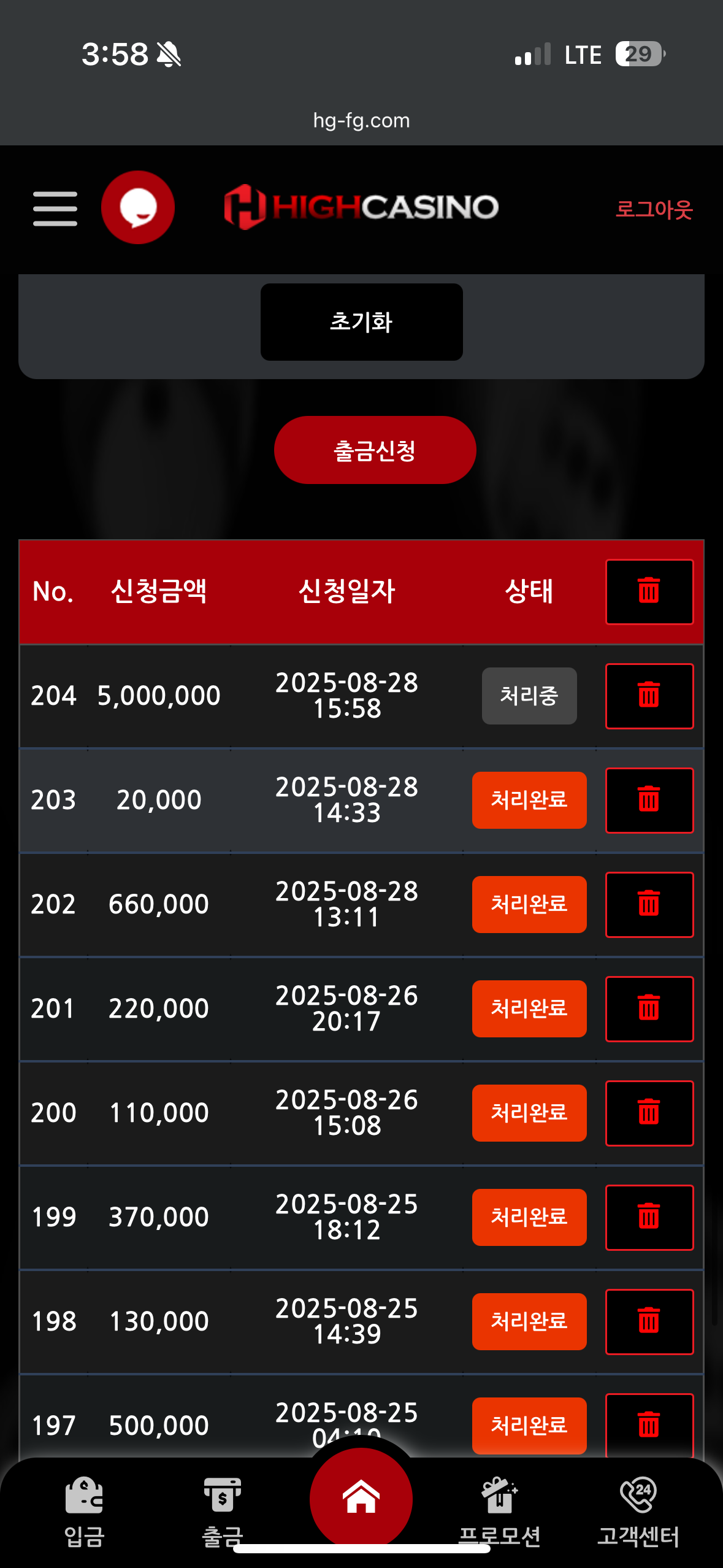This screenshot has width=723, height=1568.
Task: Delete withdrawal request No. 199
Action: (649, 1217)
